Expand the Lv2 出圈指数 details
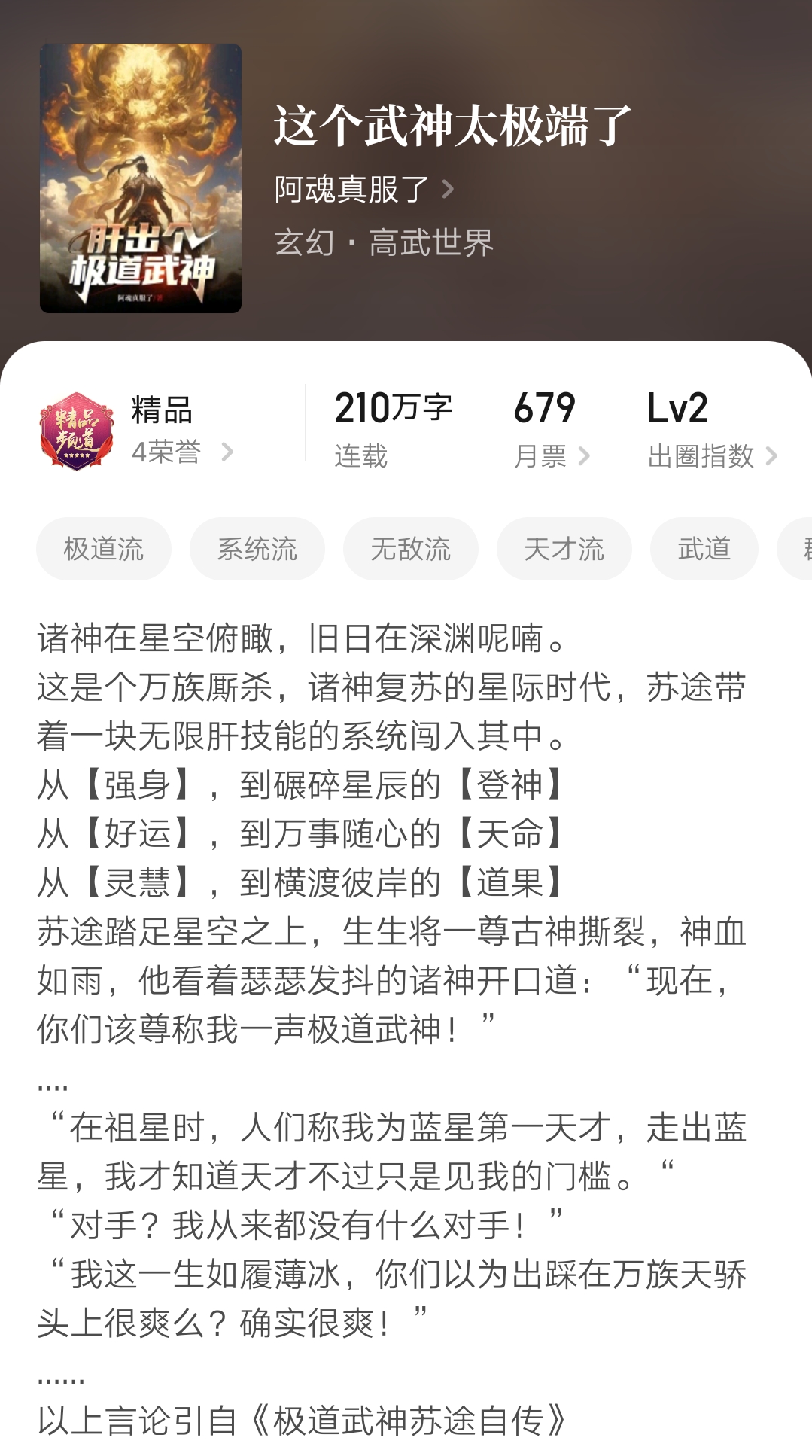812x1456 pixels. 712,455
